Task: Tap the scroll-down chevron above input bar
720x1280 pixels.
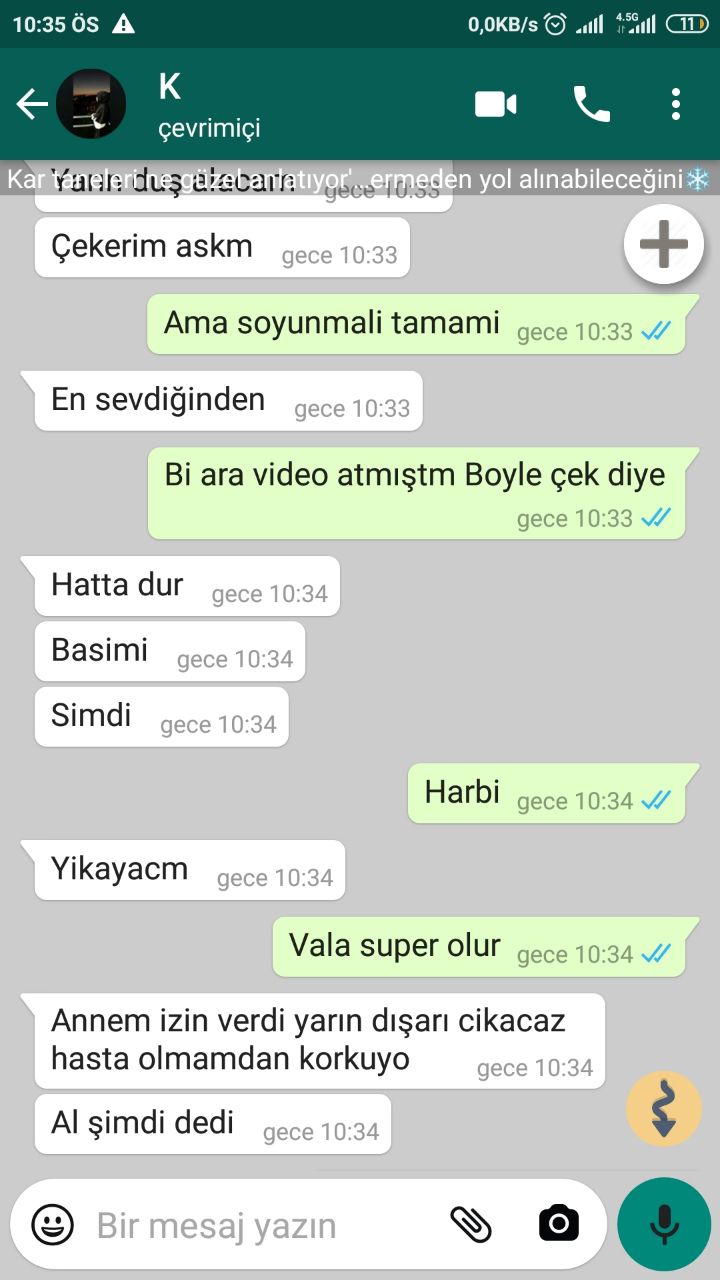Action: coord(663,1108)
